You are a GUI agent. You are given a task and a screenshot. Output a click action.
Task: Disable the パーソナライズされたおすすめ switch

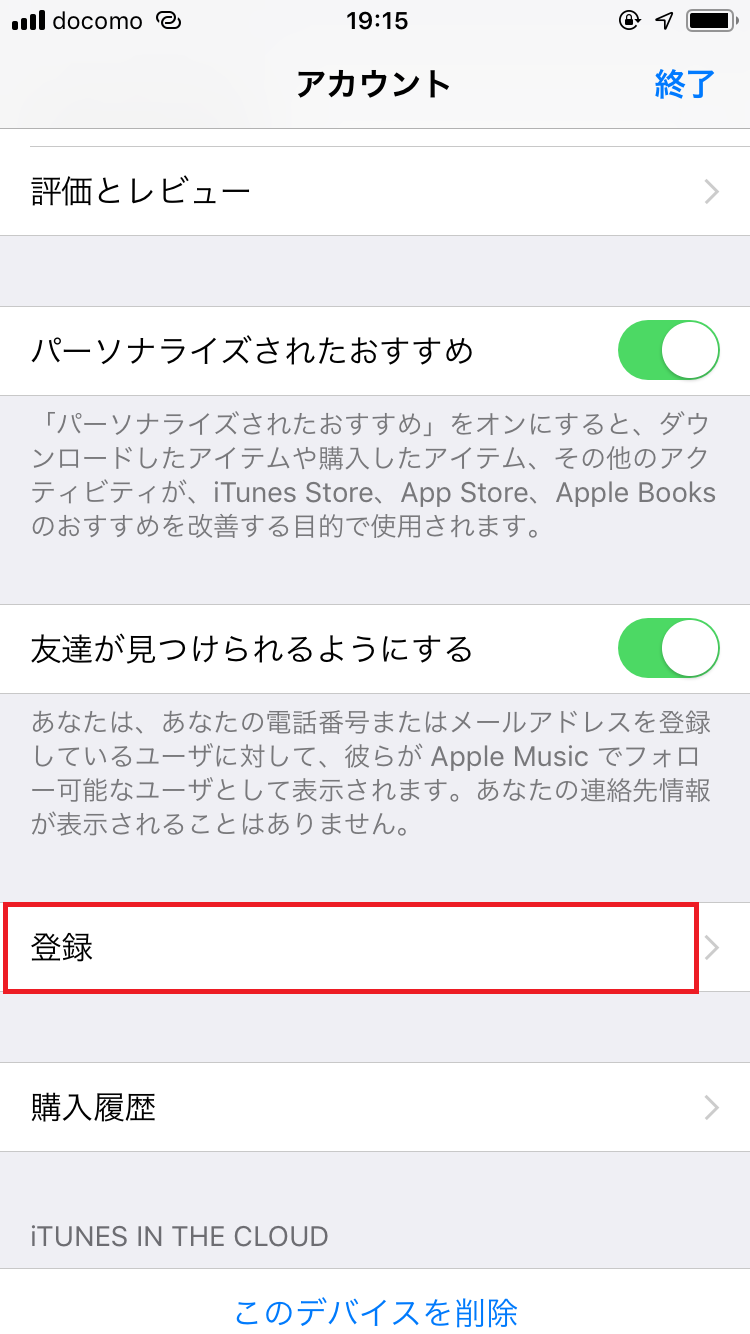668,351
